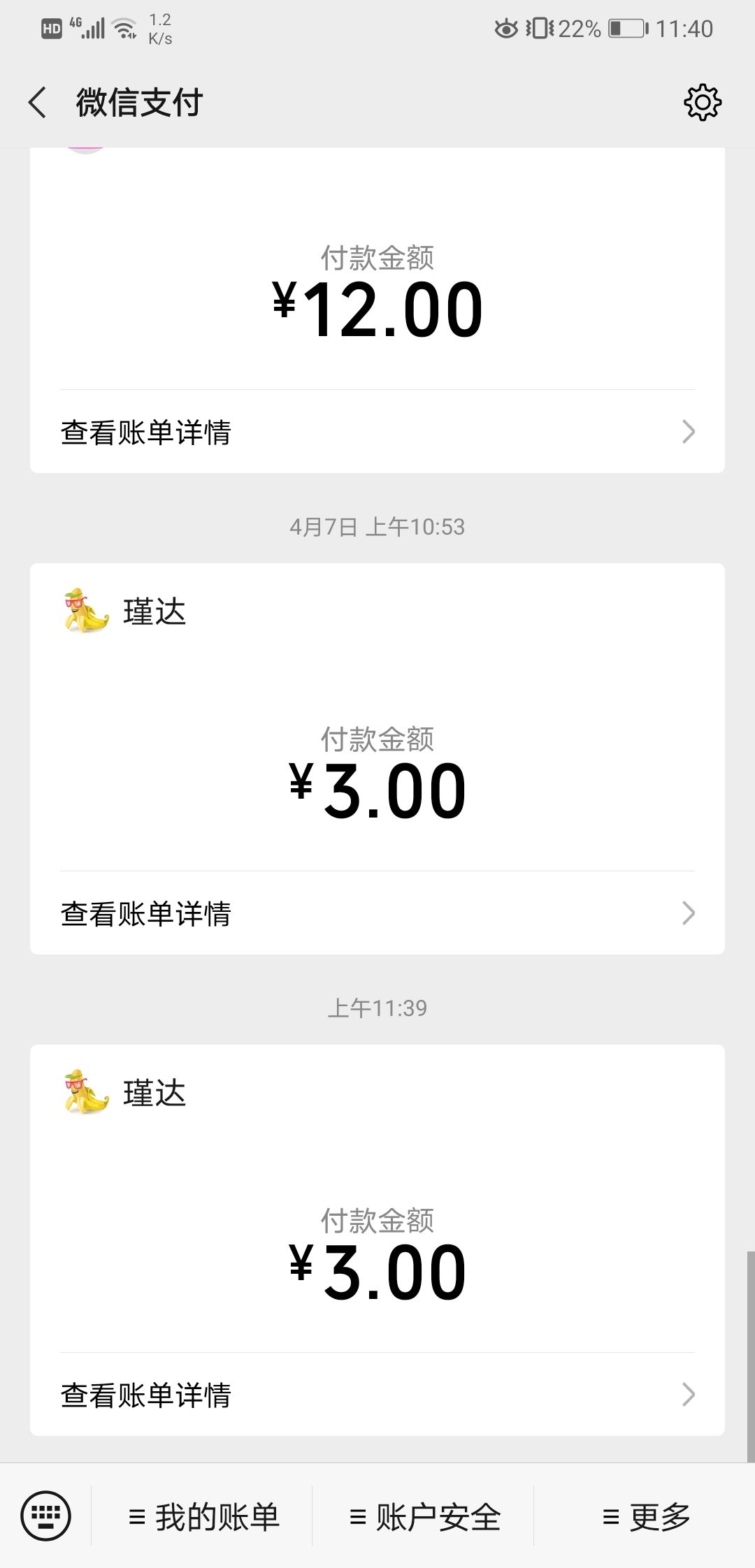Viewport: 755px width, 1568px height.
Task: View bill details for the ¥12.00 payment
Action: tap(377, 432)
